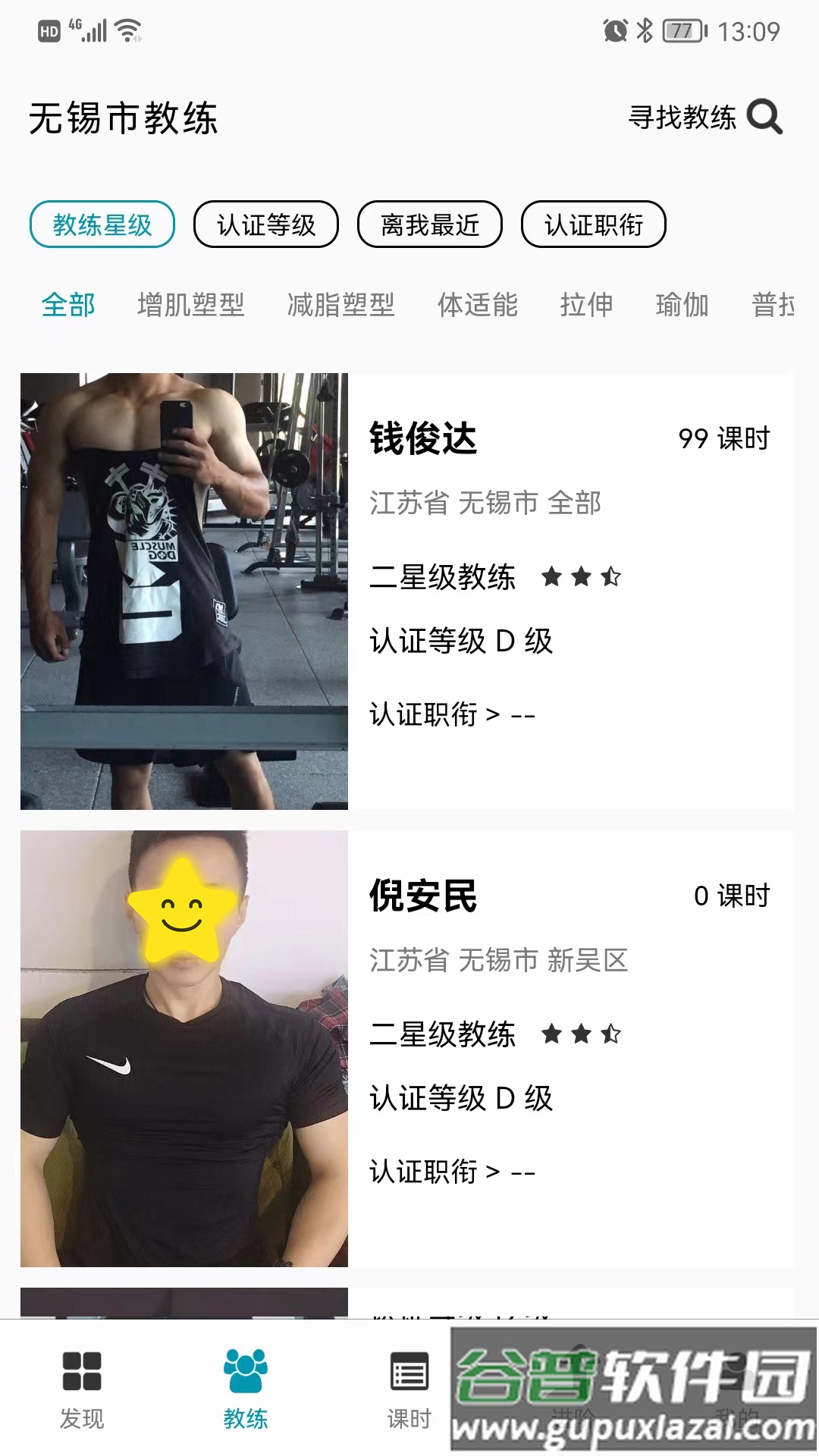
Task: Click the third star in 钱俊达's rating
Action: pyautogui.click(x=611, y=577)
